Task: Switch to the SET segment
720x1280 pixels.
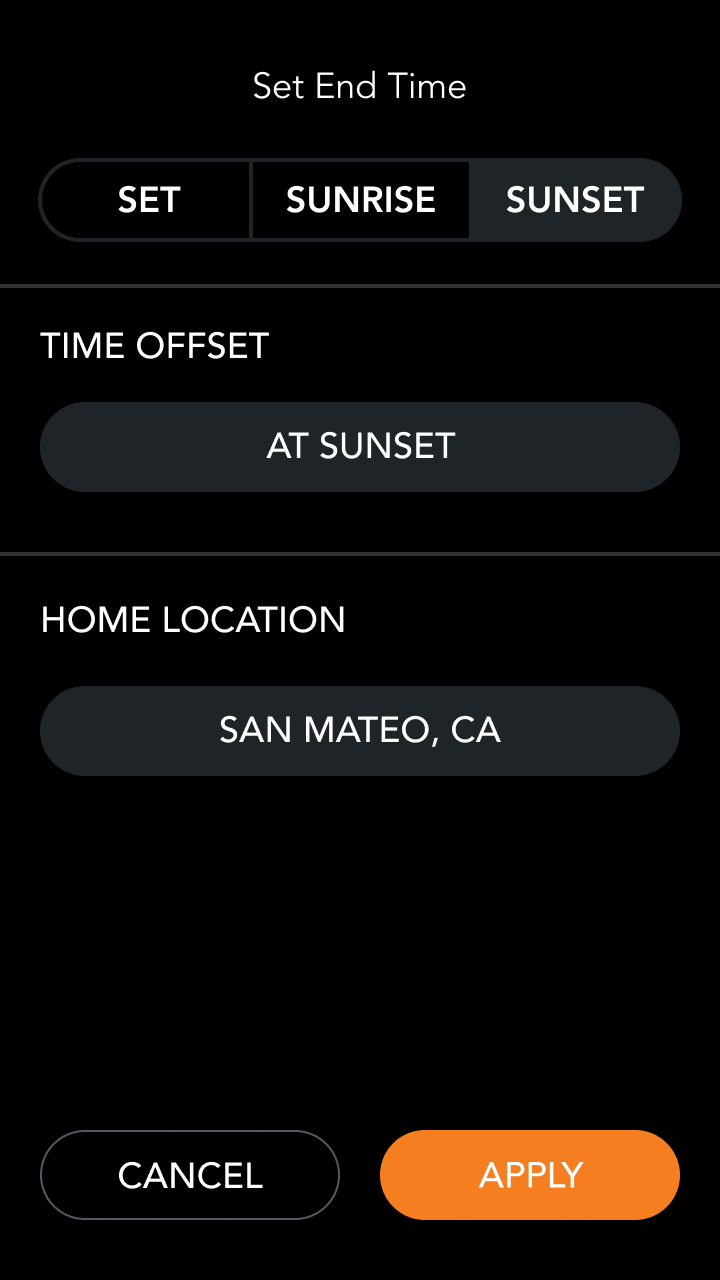Action: (x=146, y=200)
